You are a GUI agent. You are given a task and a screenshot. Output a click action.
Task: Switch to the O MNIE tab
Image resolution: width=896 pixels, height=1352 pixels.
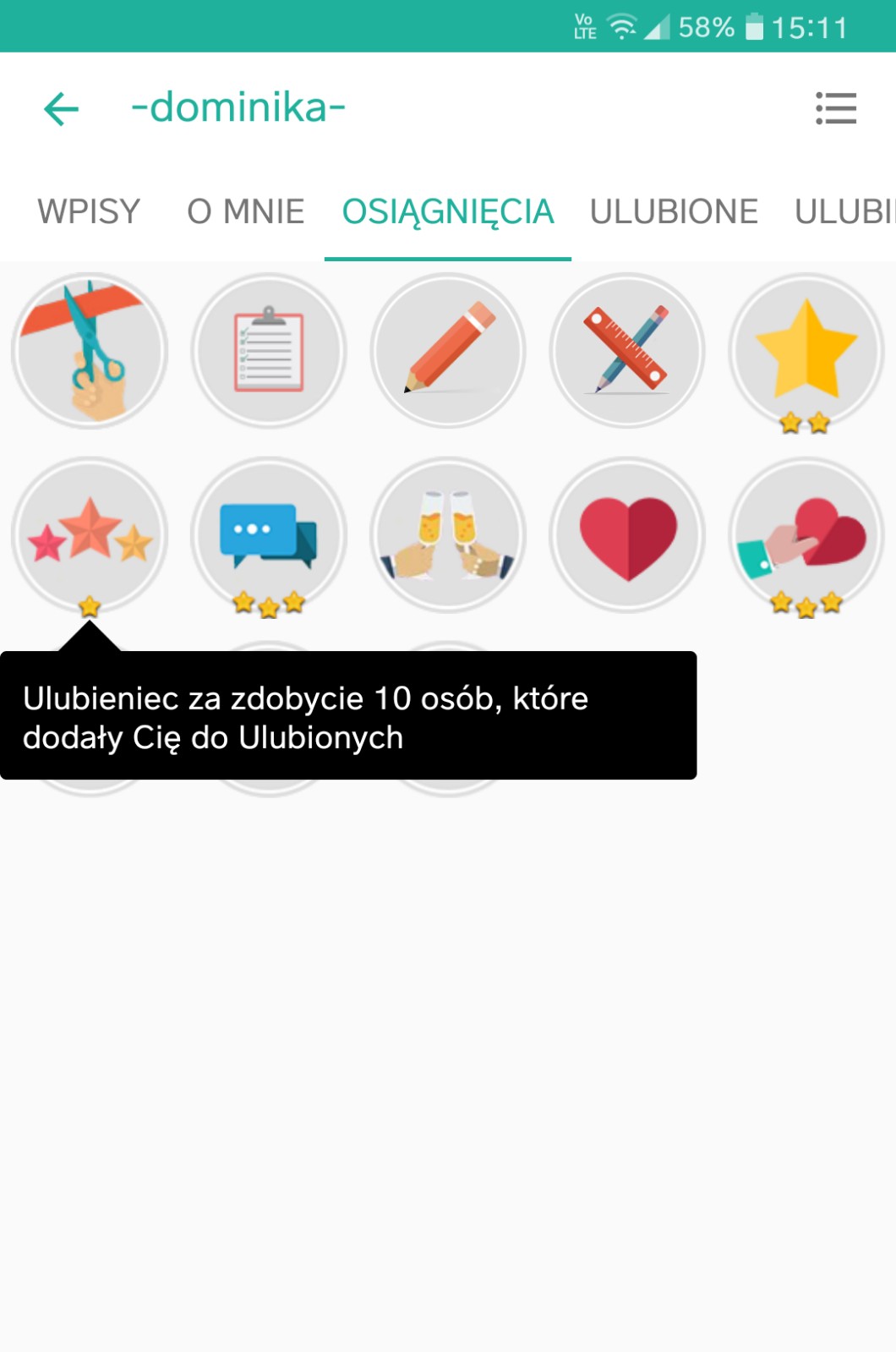245,211
